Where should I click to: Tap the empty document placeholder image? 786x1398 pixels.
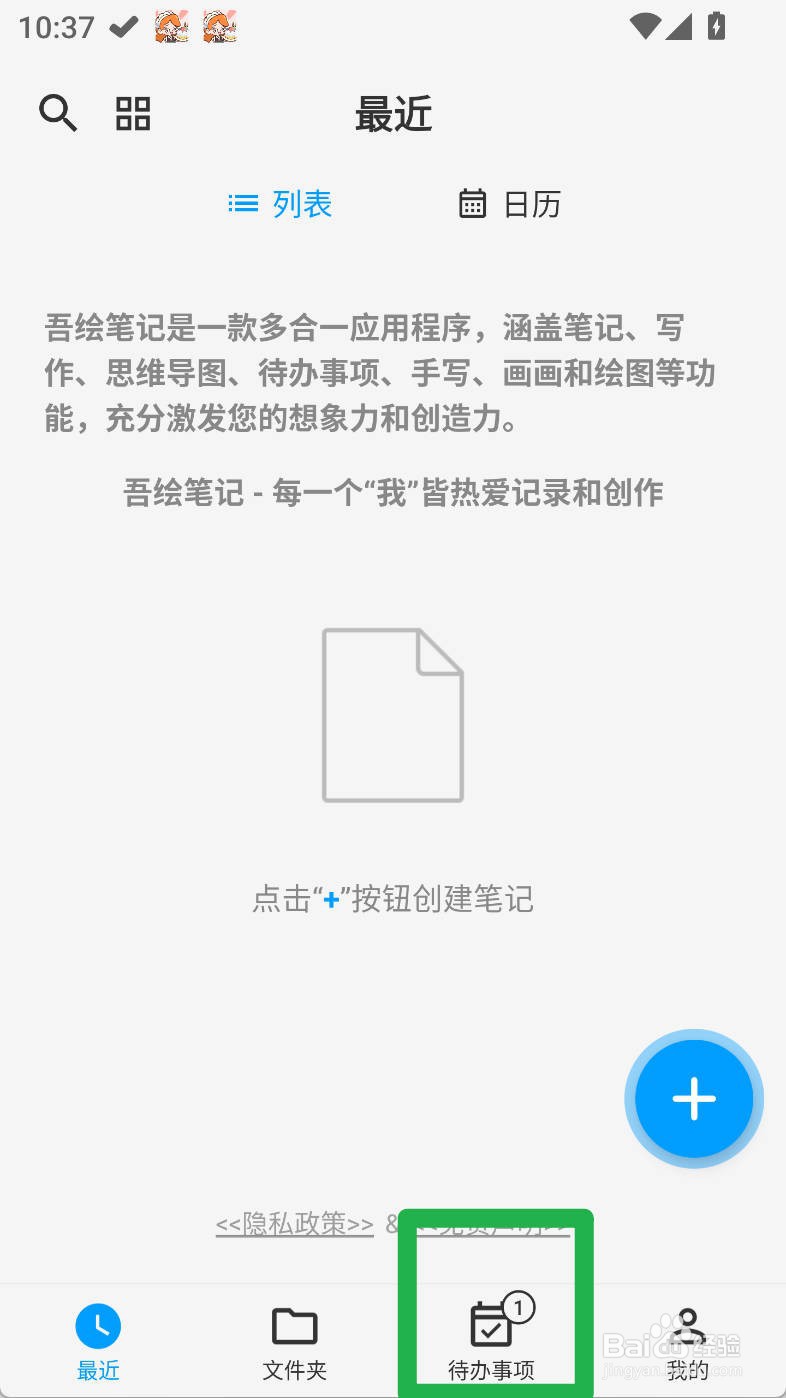393,713
